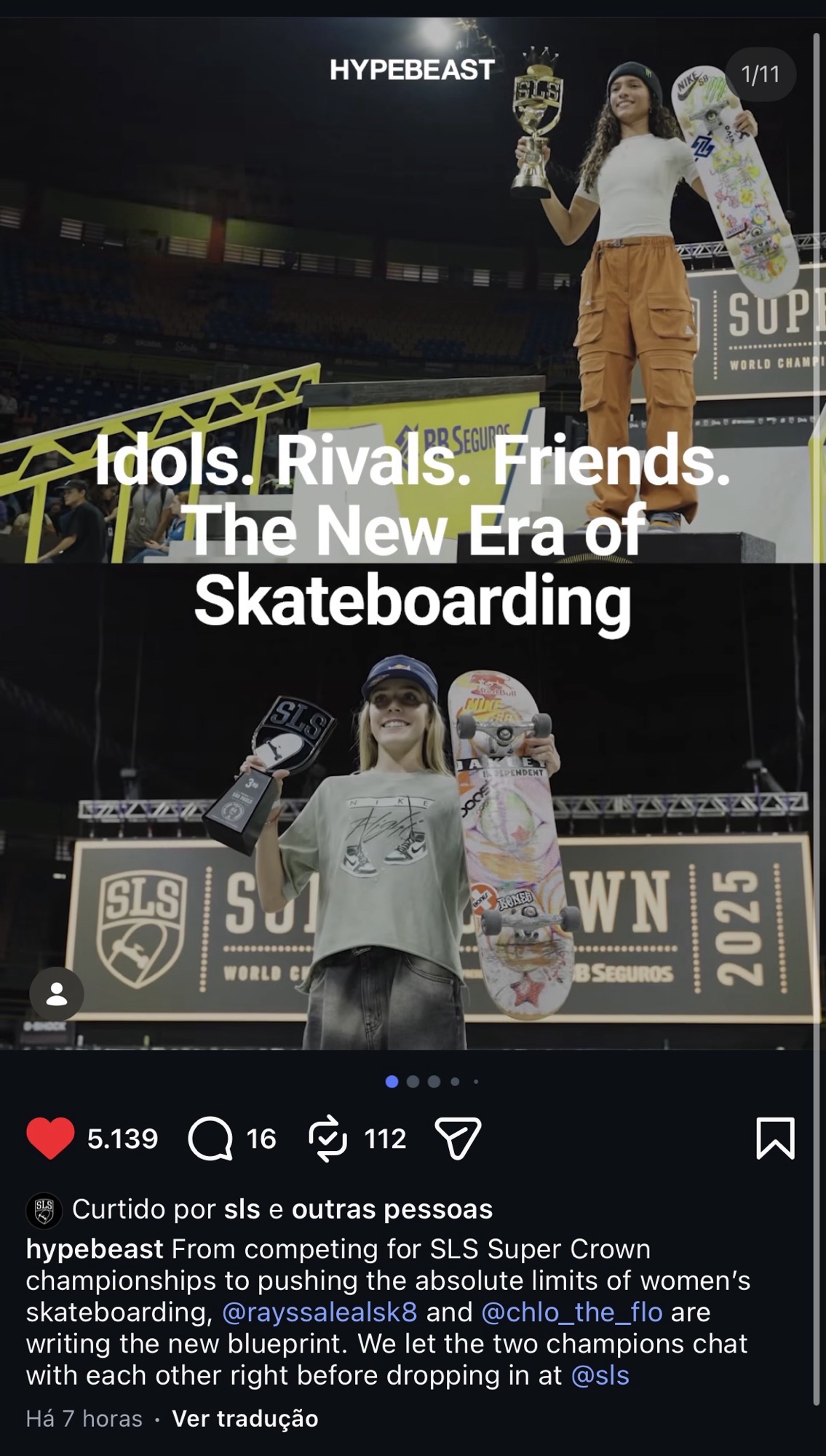Tap Ver tradução to translate caption

coord(245,1418)
